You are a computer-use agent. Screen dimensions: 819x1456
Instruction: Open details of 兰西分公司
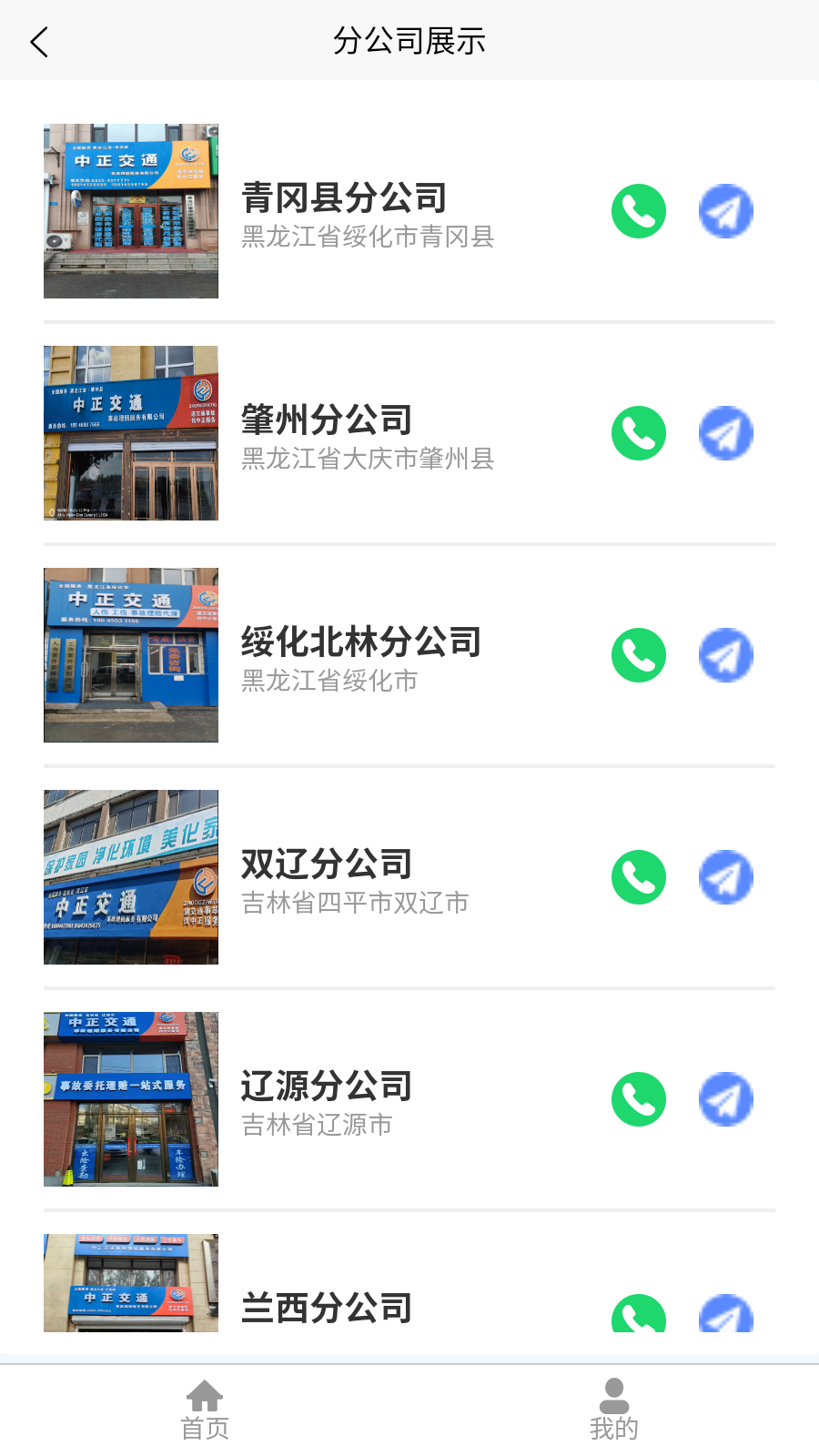[327, 1308]
